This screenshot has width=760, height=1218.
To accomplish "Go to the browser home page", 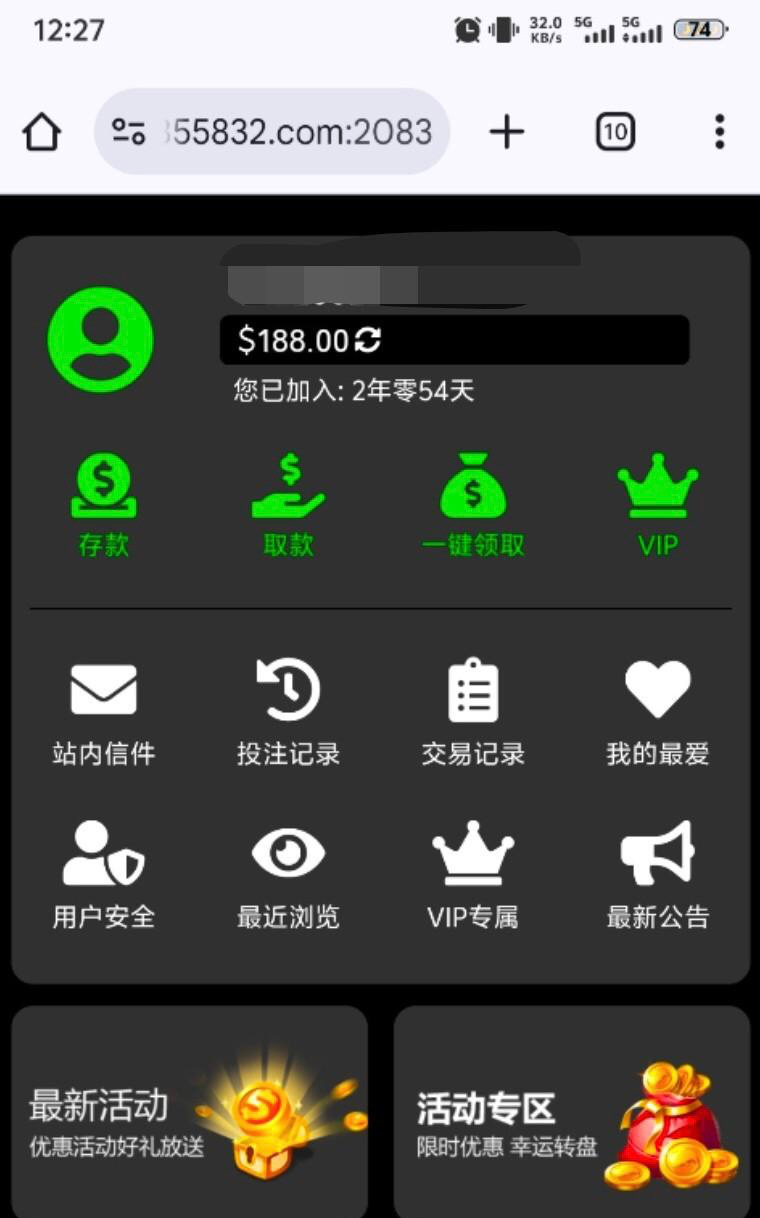I will click(x=42, y=132).
